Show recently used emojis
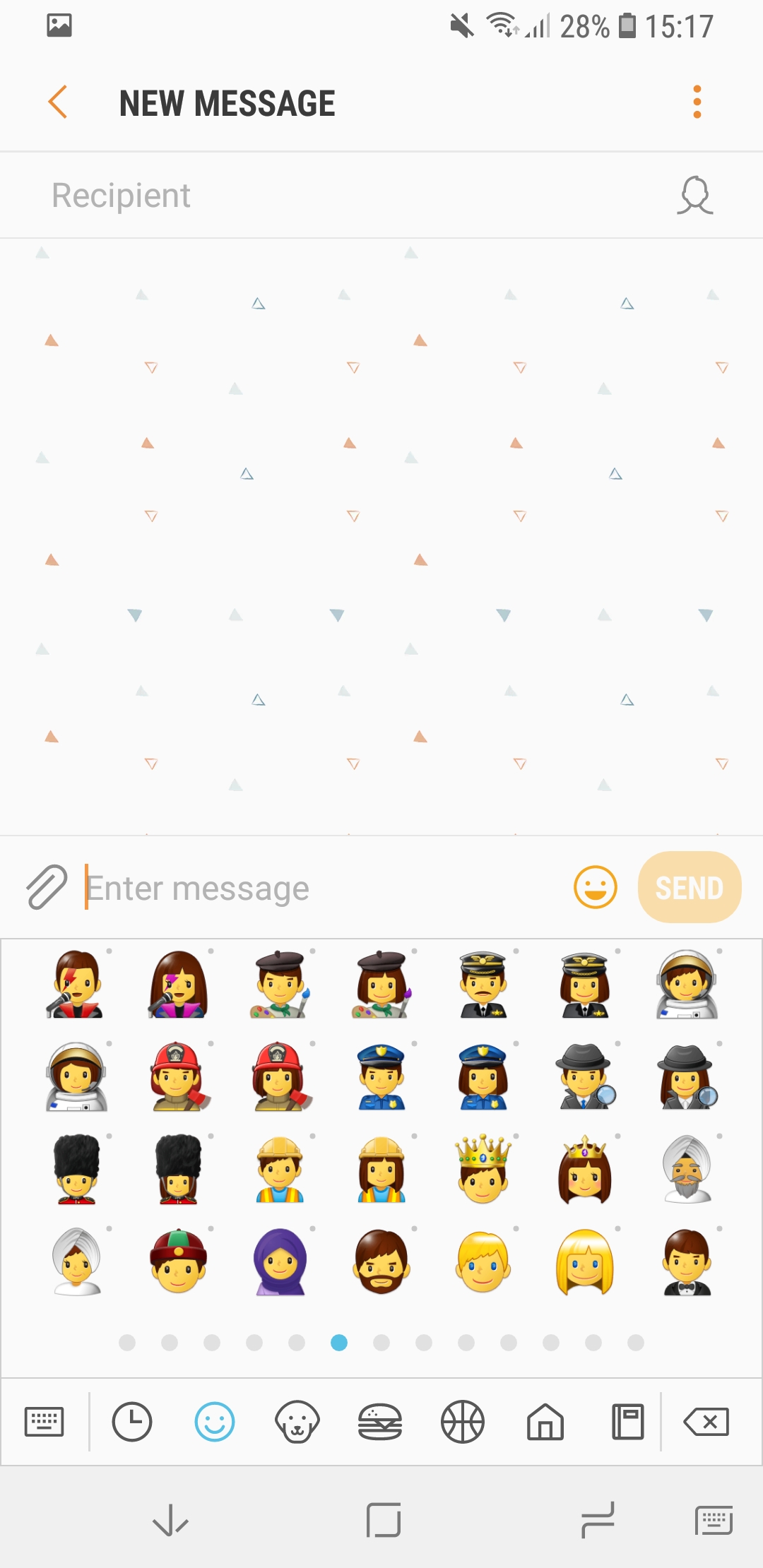Viewport: 763px width, 1568px height. pyautogui.click(x=132, y=1421)
